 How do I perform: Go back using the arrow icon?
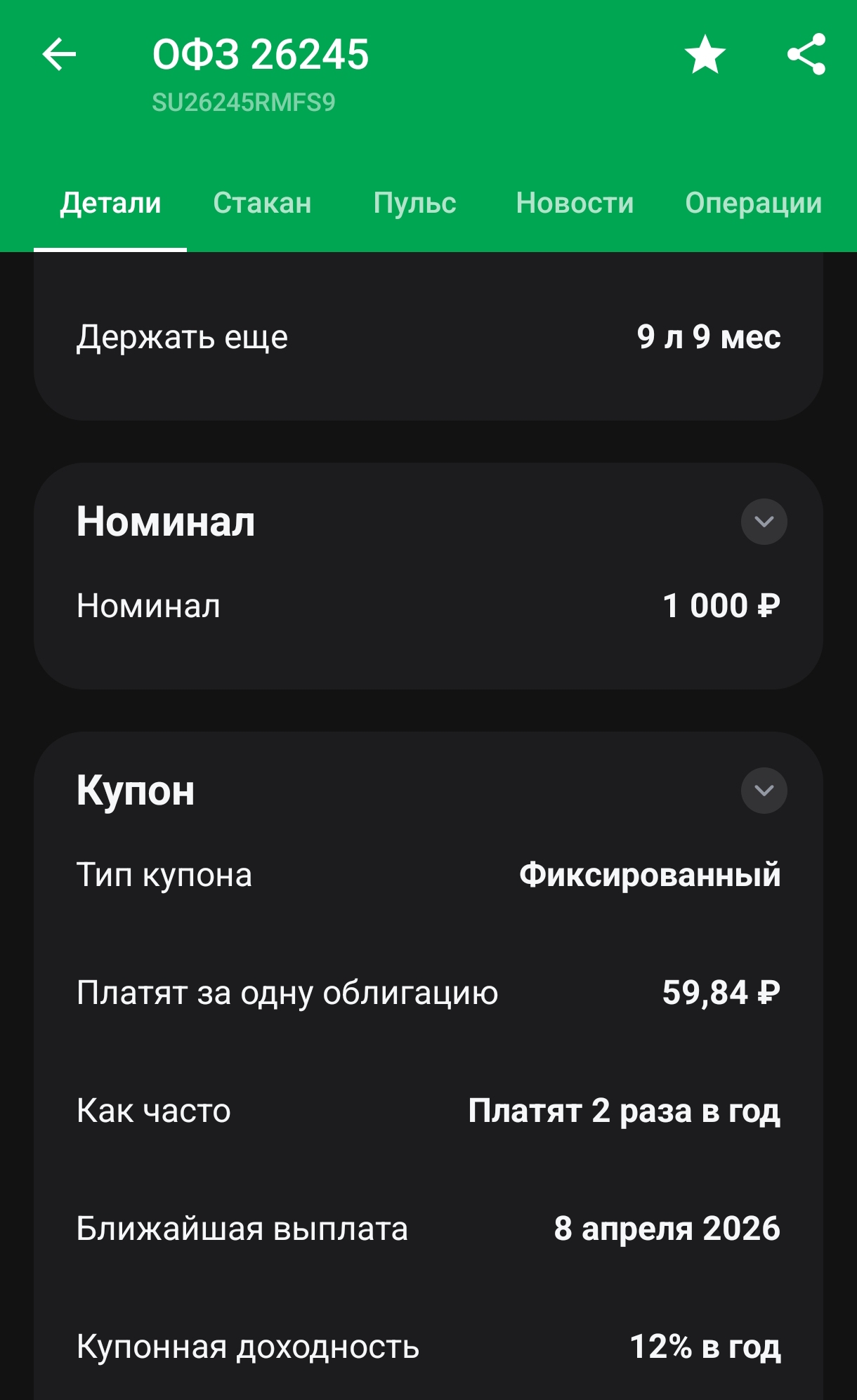pos(59,55)
